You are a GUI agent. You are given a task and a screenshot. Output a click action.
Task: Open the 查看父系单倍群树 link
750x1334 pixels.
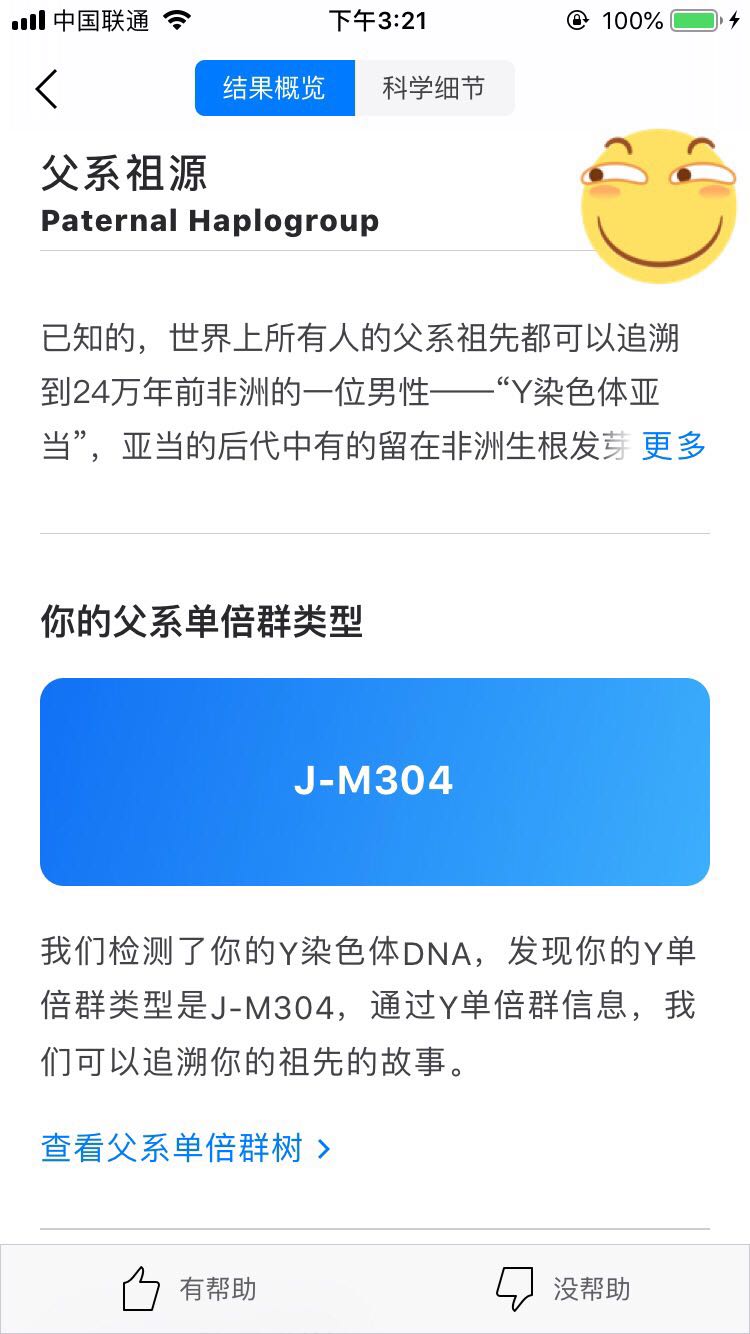pyautogui.click(x=186, y=1148)
